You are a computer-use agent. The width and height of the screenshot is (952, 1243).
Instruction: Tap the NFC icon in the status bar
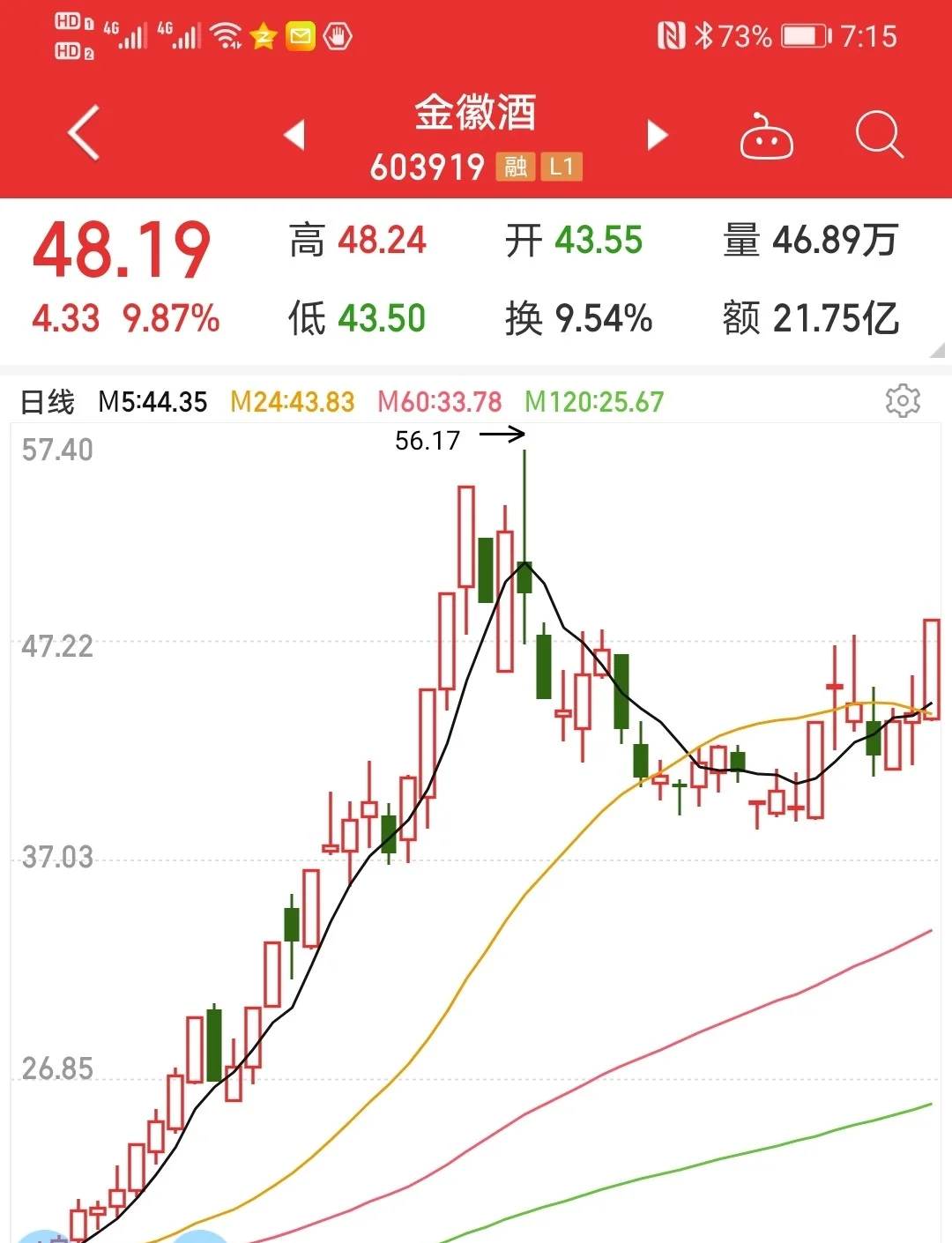tap(673, 36)
